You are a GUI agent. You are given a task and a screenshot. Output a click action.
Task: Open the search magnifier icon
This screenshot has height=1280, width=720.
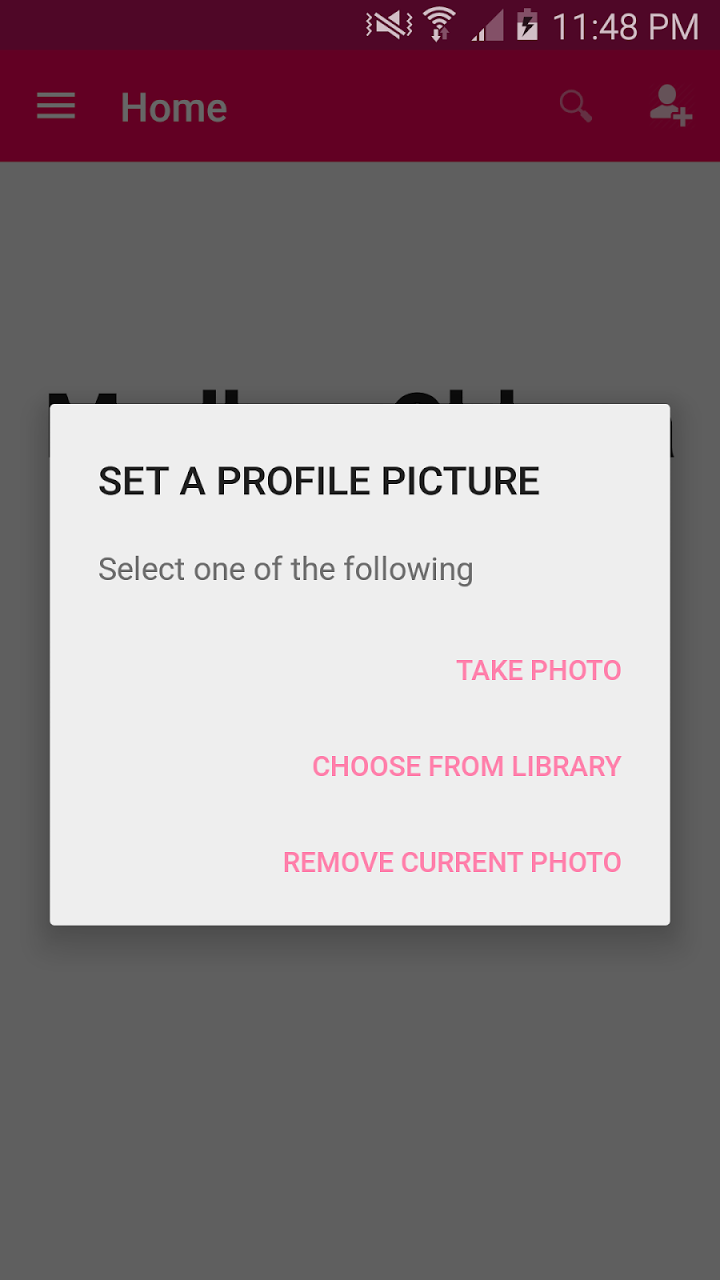576,106
